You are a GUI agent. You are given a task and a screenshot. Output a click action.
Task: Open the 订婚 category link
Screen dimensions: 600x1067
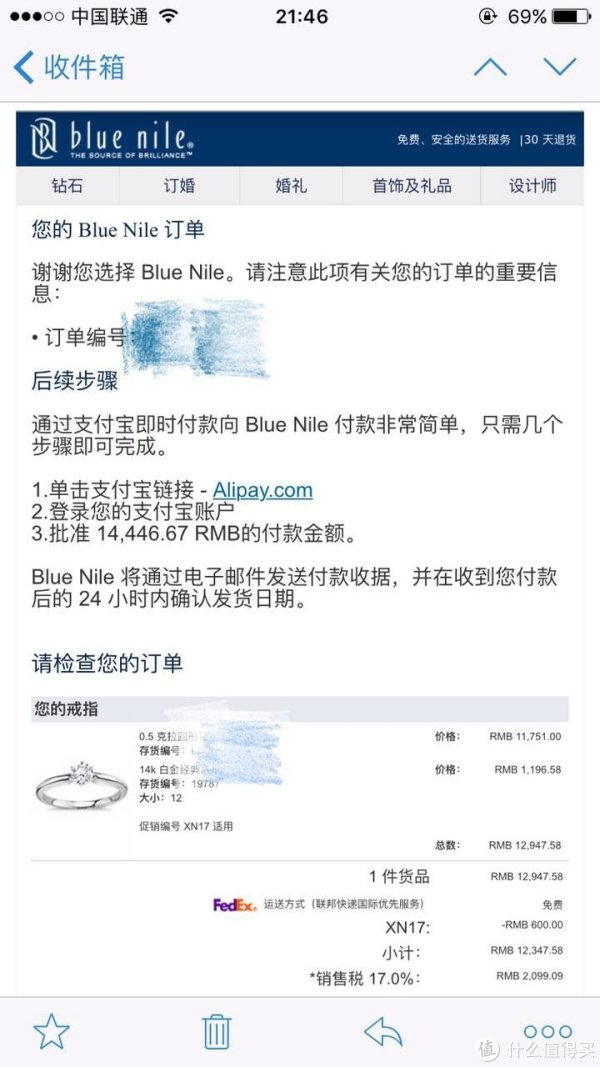179,186
